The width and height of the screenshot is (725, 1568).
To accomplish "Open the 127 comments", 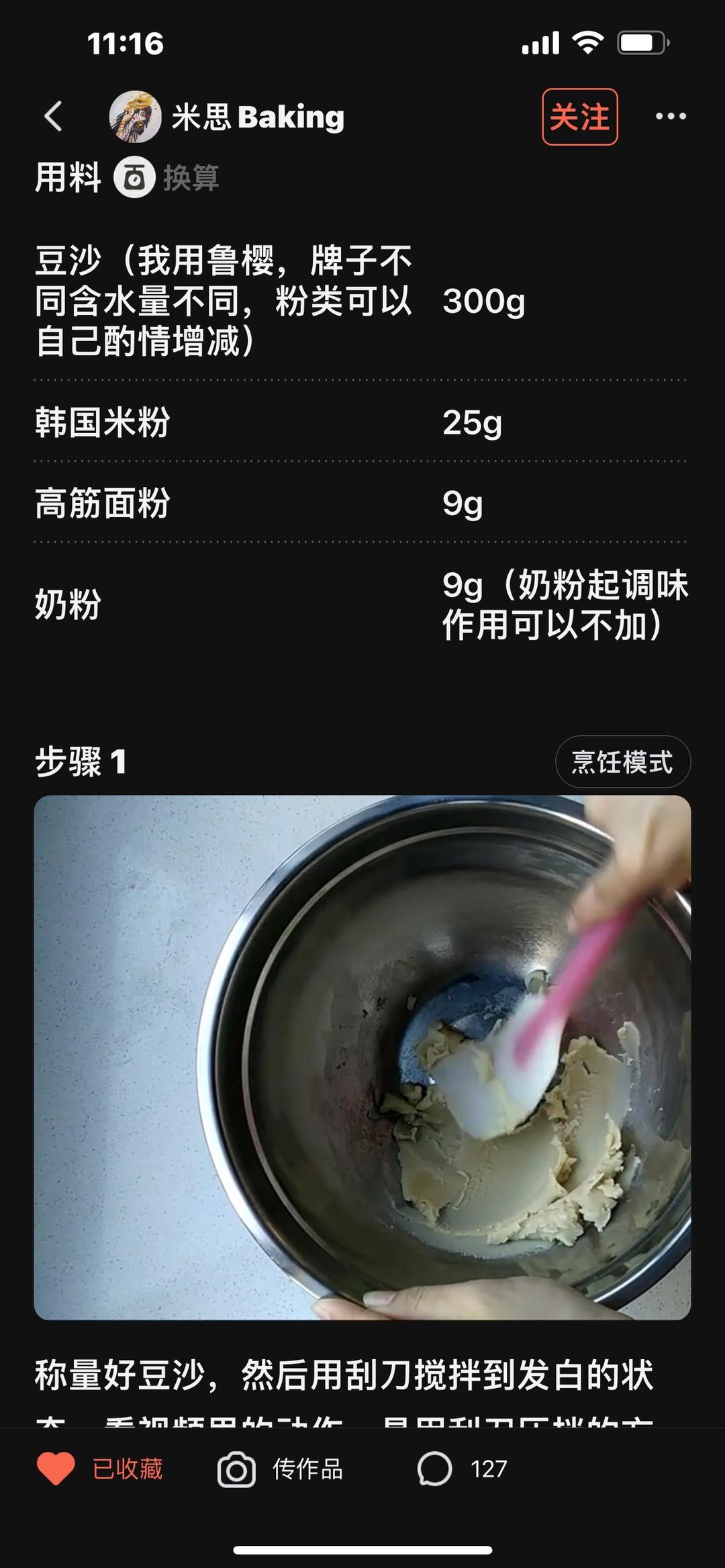I will click(x=462, y=1469).
